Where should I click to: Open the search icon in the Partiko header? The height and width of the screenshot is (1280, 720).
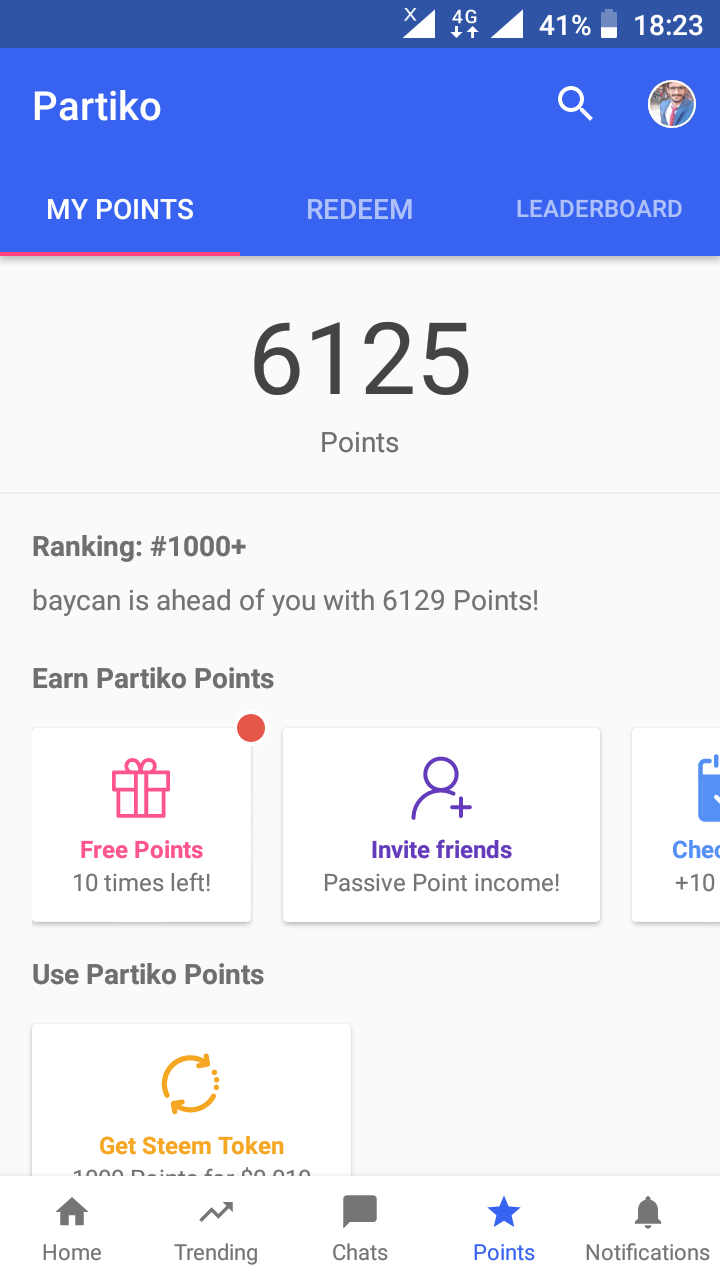pyautogui.click(x=575, y=103)
